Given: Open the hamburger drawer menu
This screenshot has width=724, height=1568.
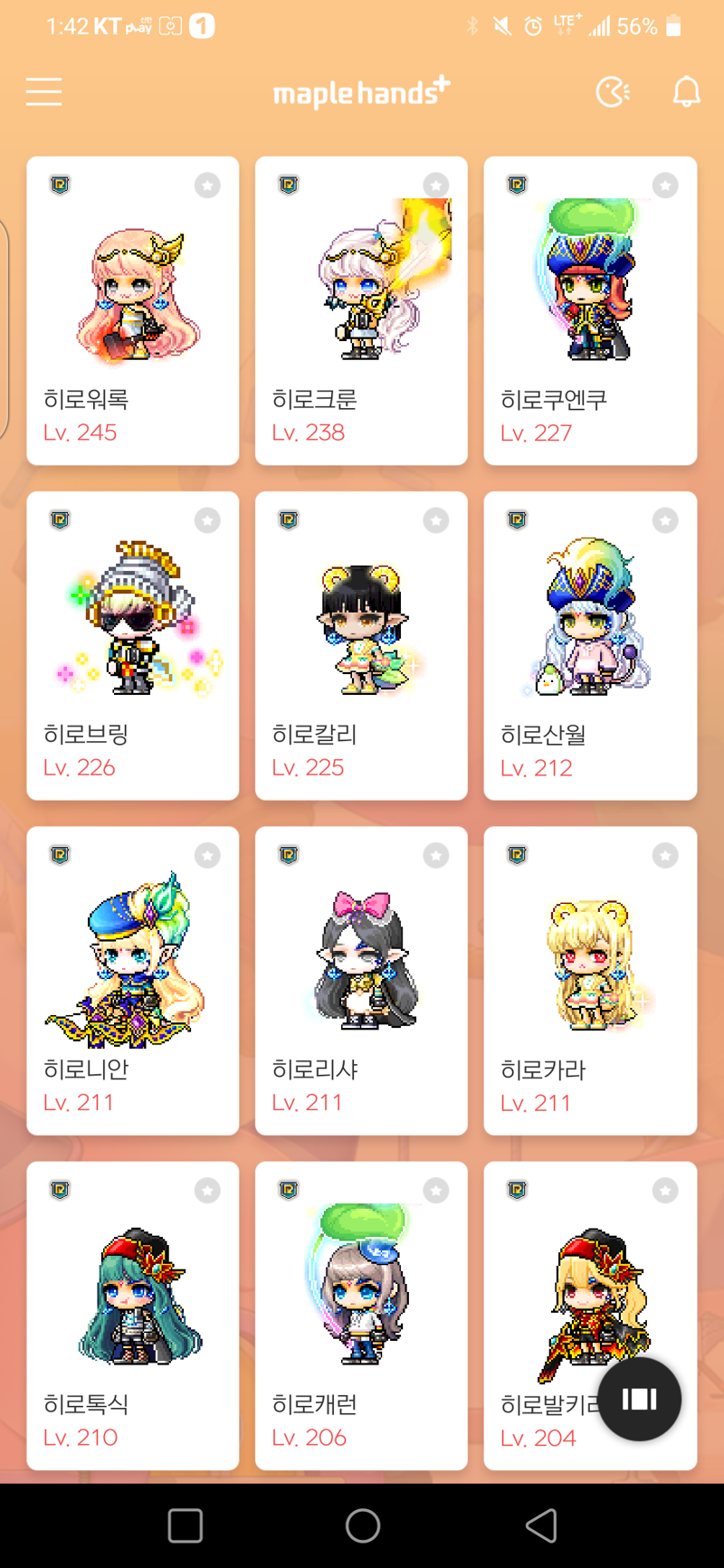Looking at the screenshot, I should pyautogui.click(x=43, y=91).
